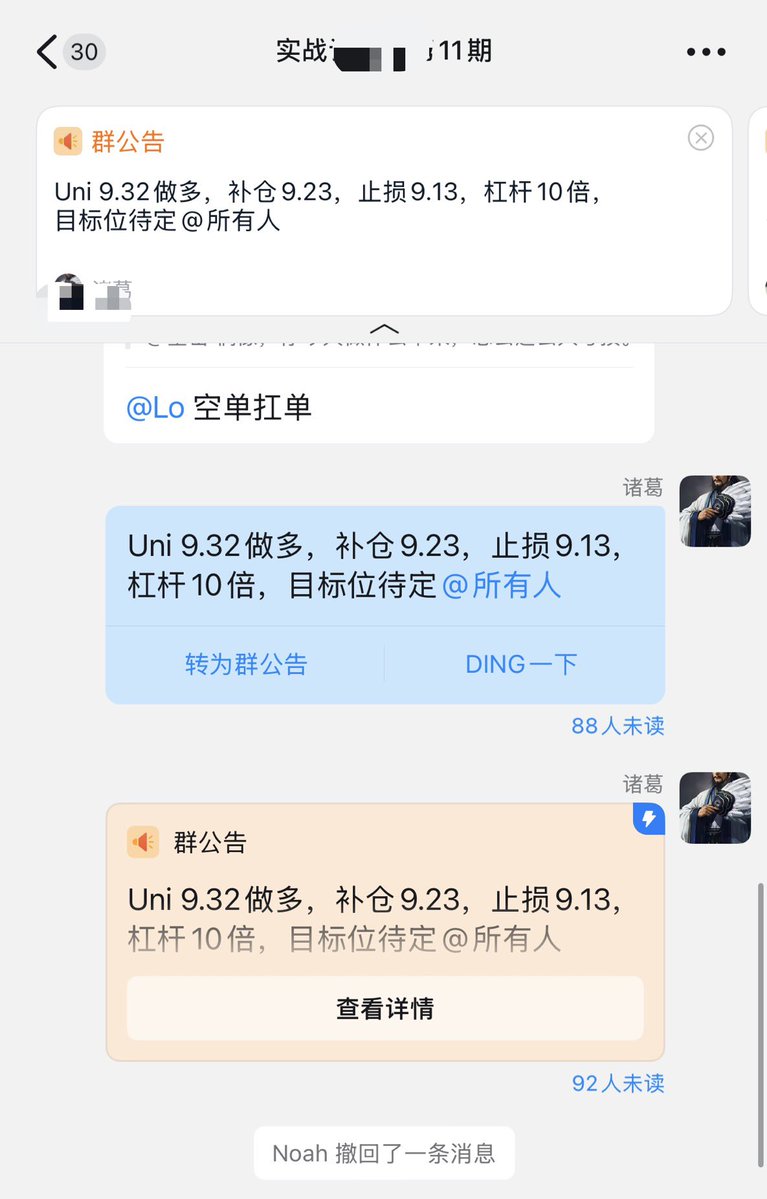
Task: Open 诸葛's avatar beside the blue message
Action: 714,511
